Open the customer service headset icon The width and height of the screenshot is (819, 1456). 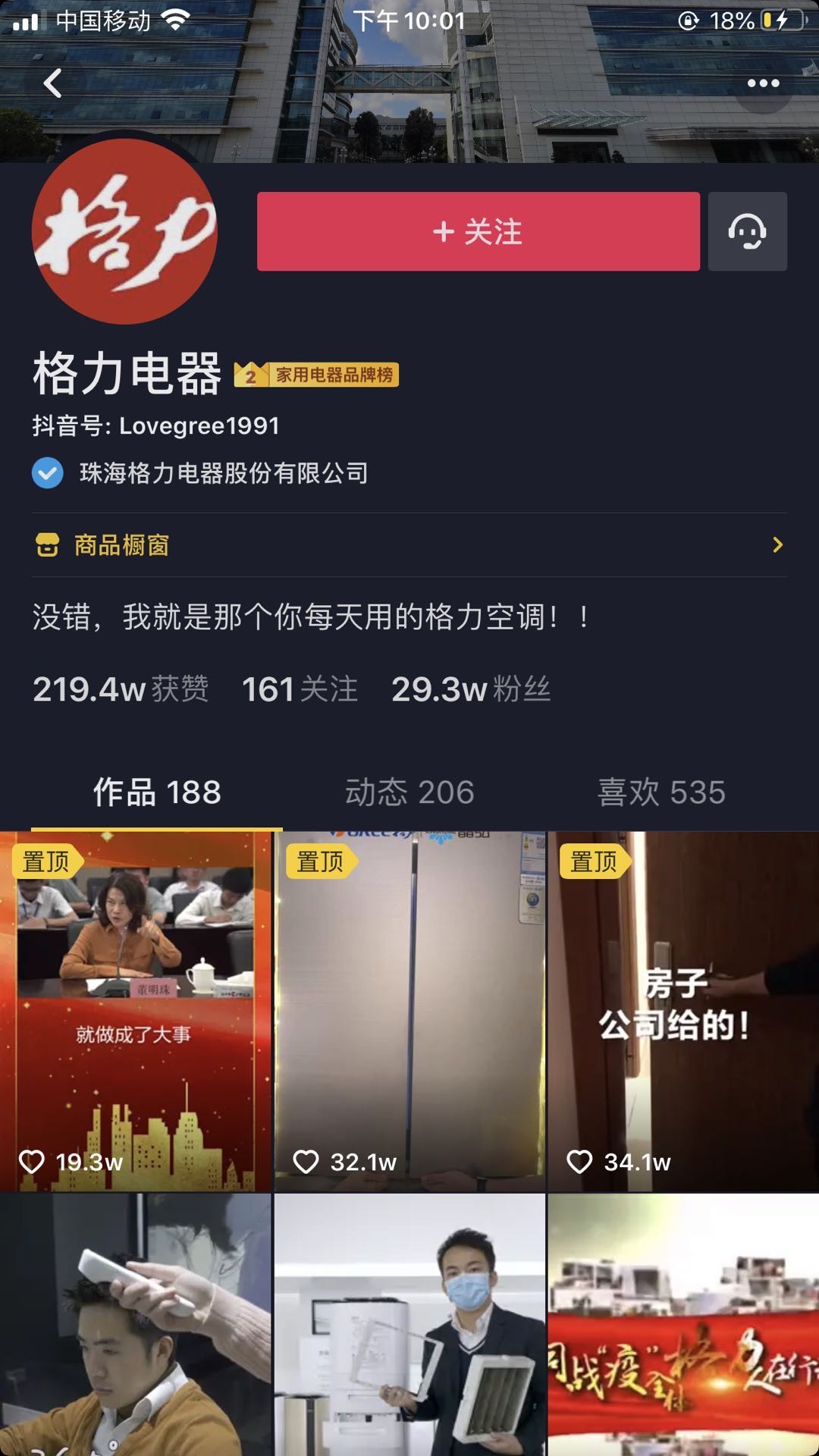(747, 231)
